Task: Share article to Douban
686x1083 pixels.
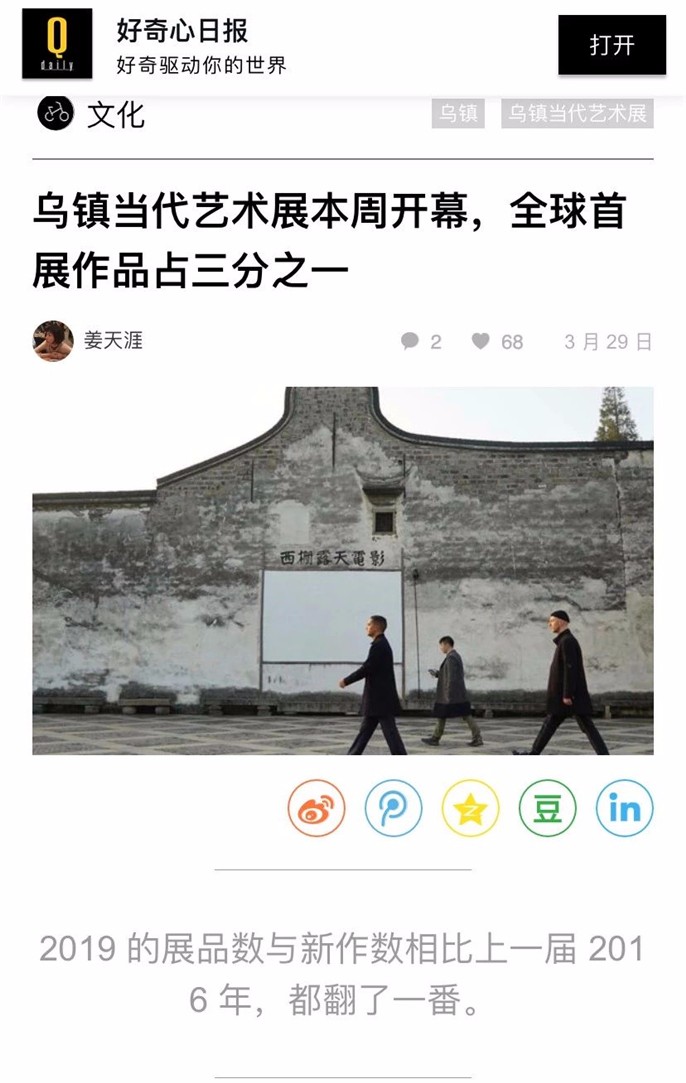Action: pos(547,808)
